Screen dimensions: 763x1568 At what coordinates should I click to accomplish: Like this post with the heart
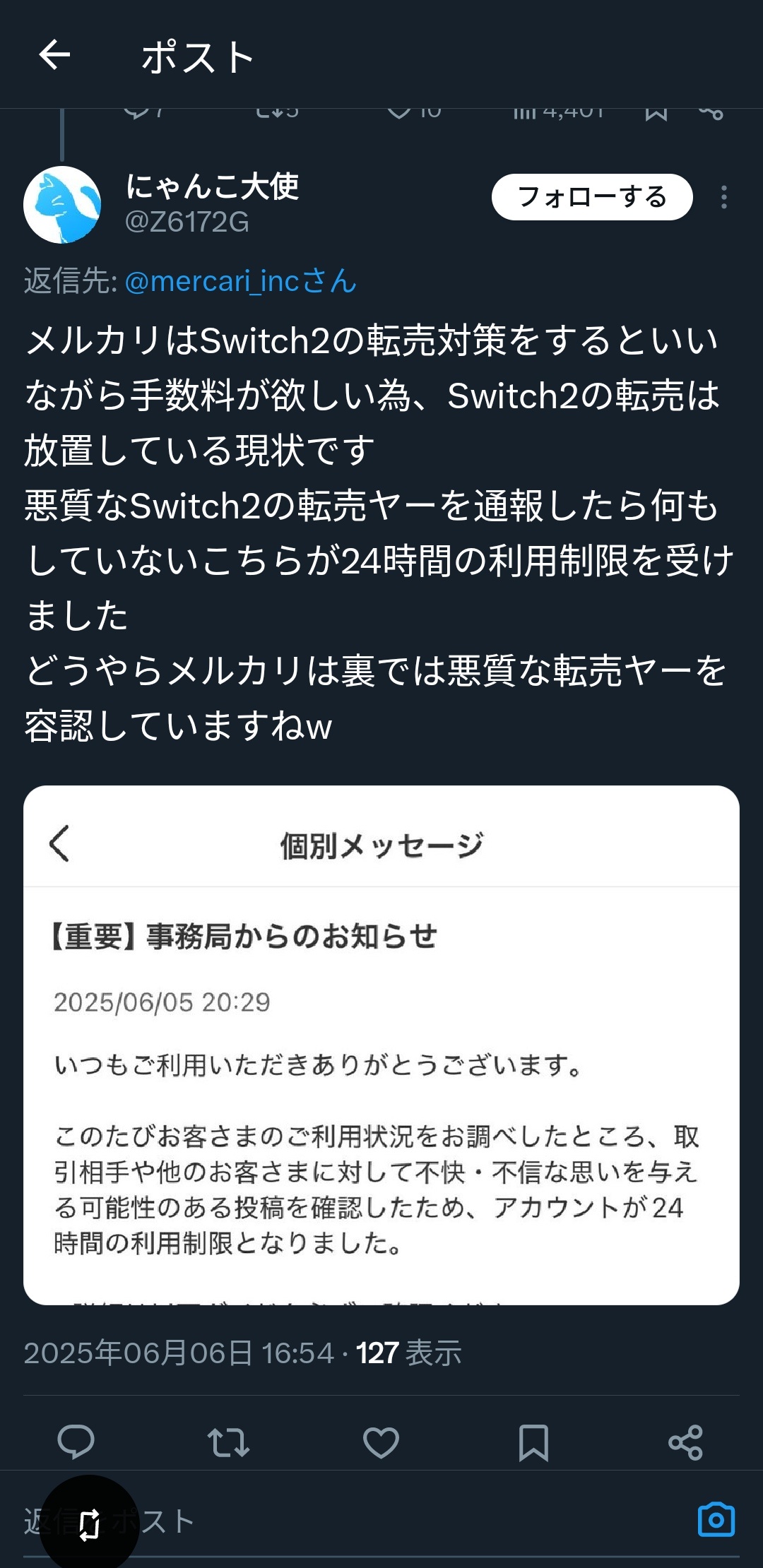click(381, 1442)
